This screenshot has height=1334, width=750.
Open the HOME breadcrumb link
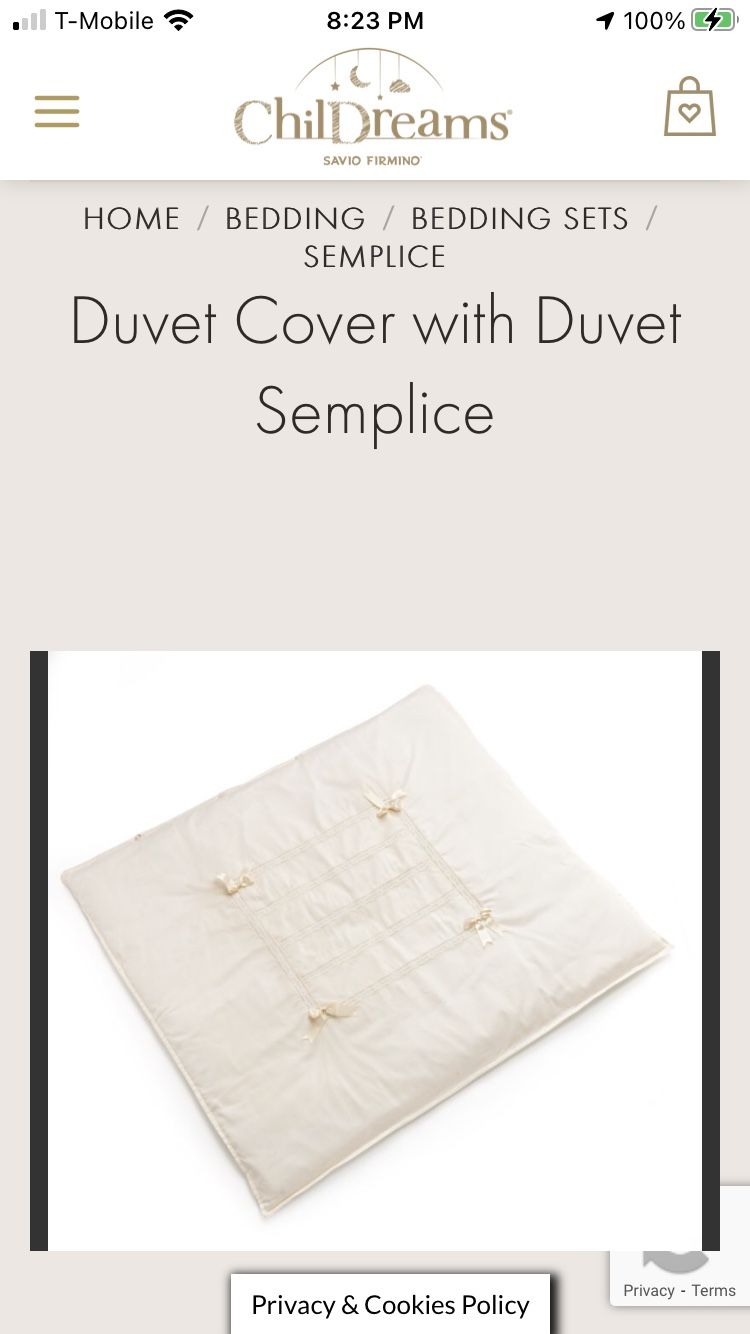tap(132, 218)
